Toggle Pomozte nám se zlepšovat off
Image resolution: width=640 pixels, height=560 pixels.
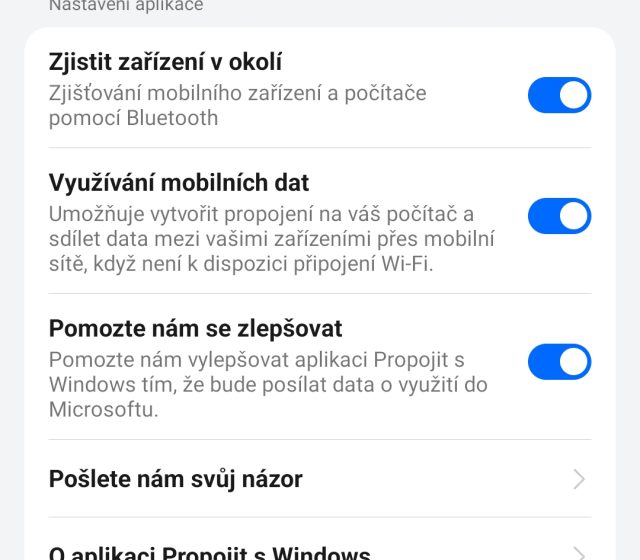(x=559, y=362)
